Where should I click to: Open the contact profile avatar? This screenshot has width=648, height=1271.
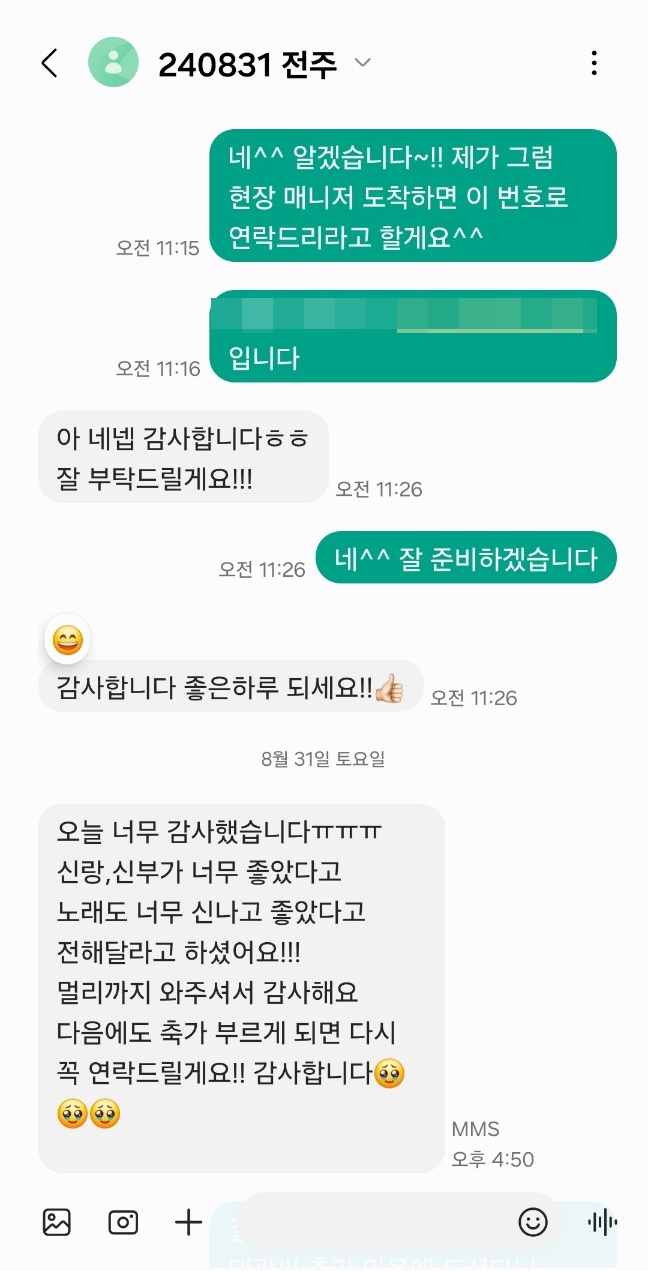point(113,63)
